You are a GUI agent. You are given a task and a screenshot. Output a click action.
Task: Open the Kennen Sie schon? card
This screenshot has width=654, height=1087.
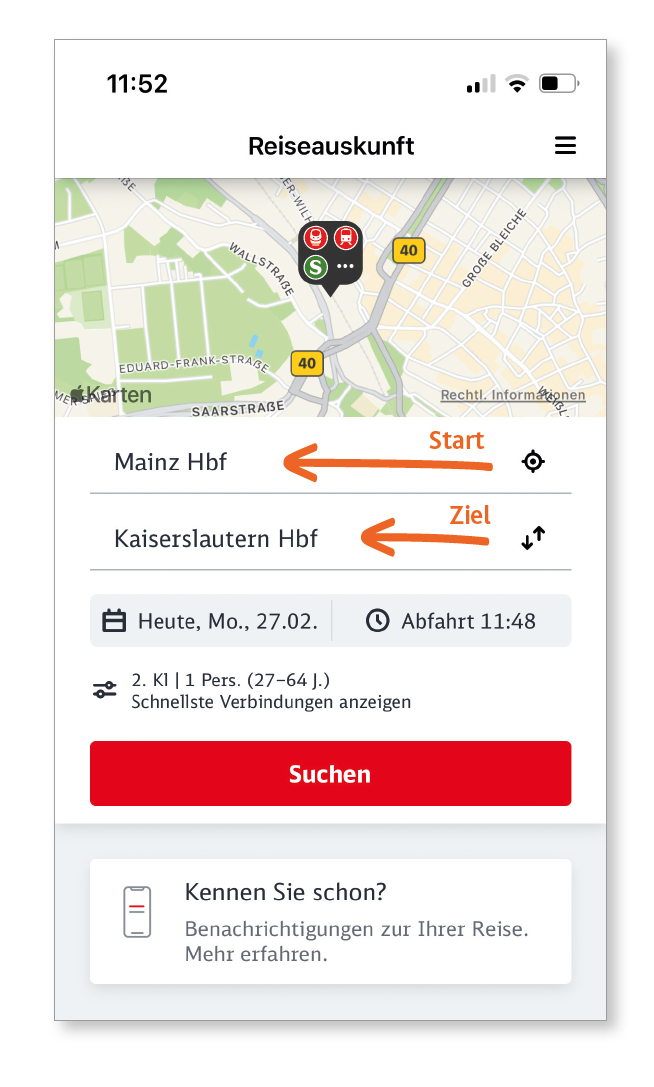(330, 921)
